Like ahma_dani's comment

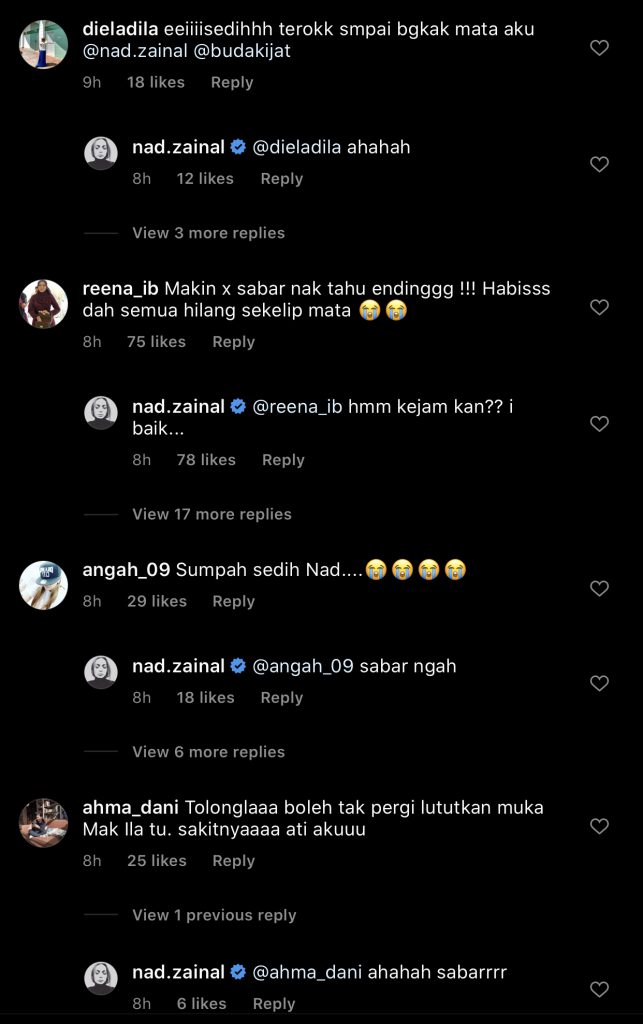(599, 827)
